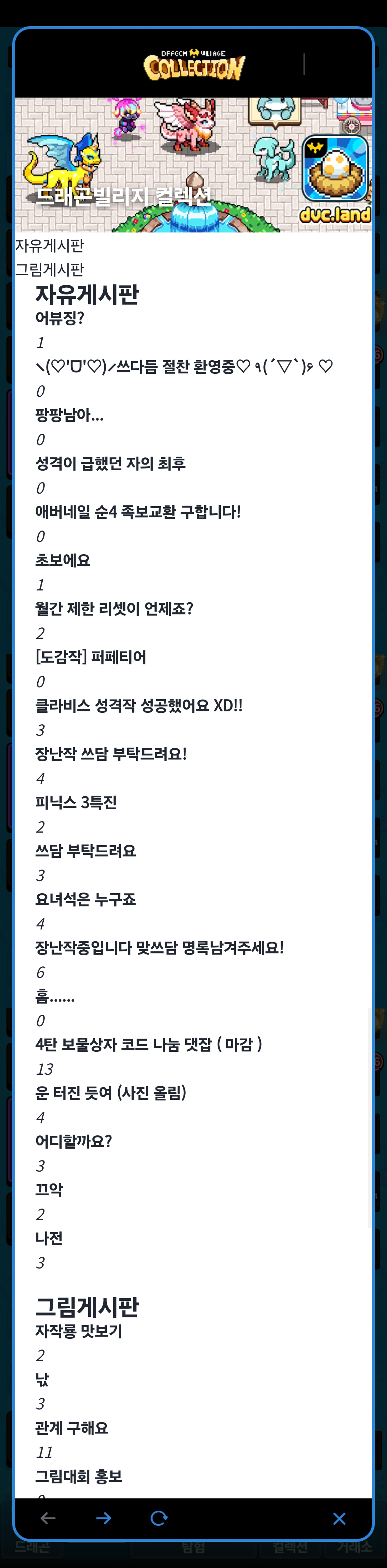Viewport: 387px width, 1568px height.
Task: Open the 그림게시판 link under the banner
Action: click(49, 269)
